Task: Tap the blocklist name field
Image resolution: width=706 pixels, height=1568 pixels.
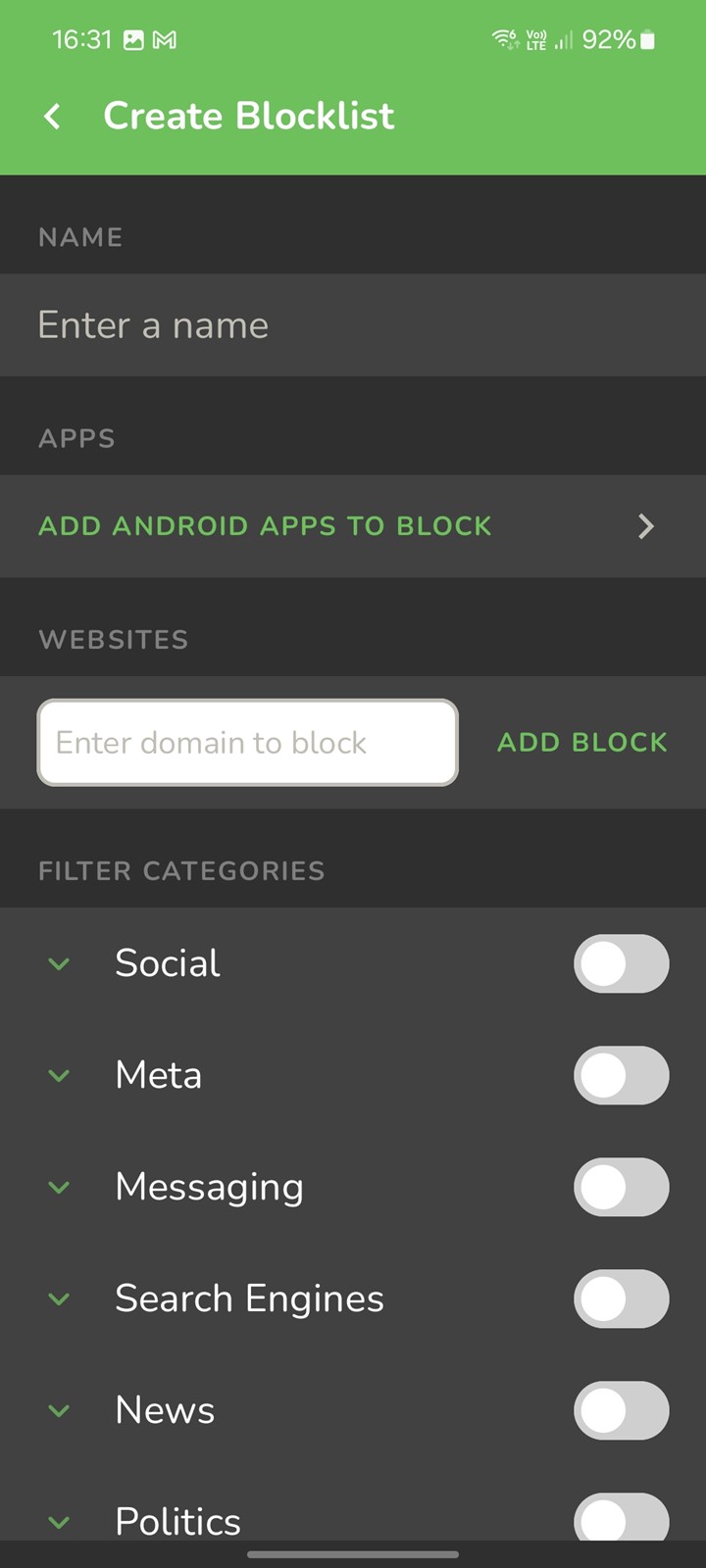Action: tap(353, 324)
